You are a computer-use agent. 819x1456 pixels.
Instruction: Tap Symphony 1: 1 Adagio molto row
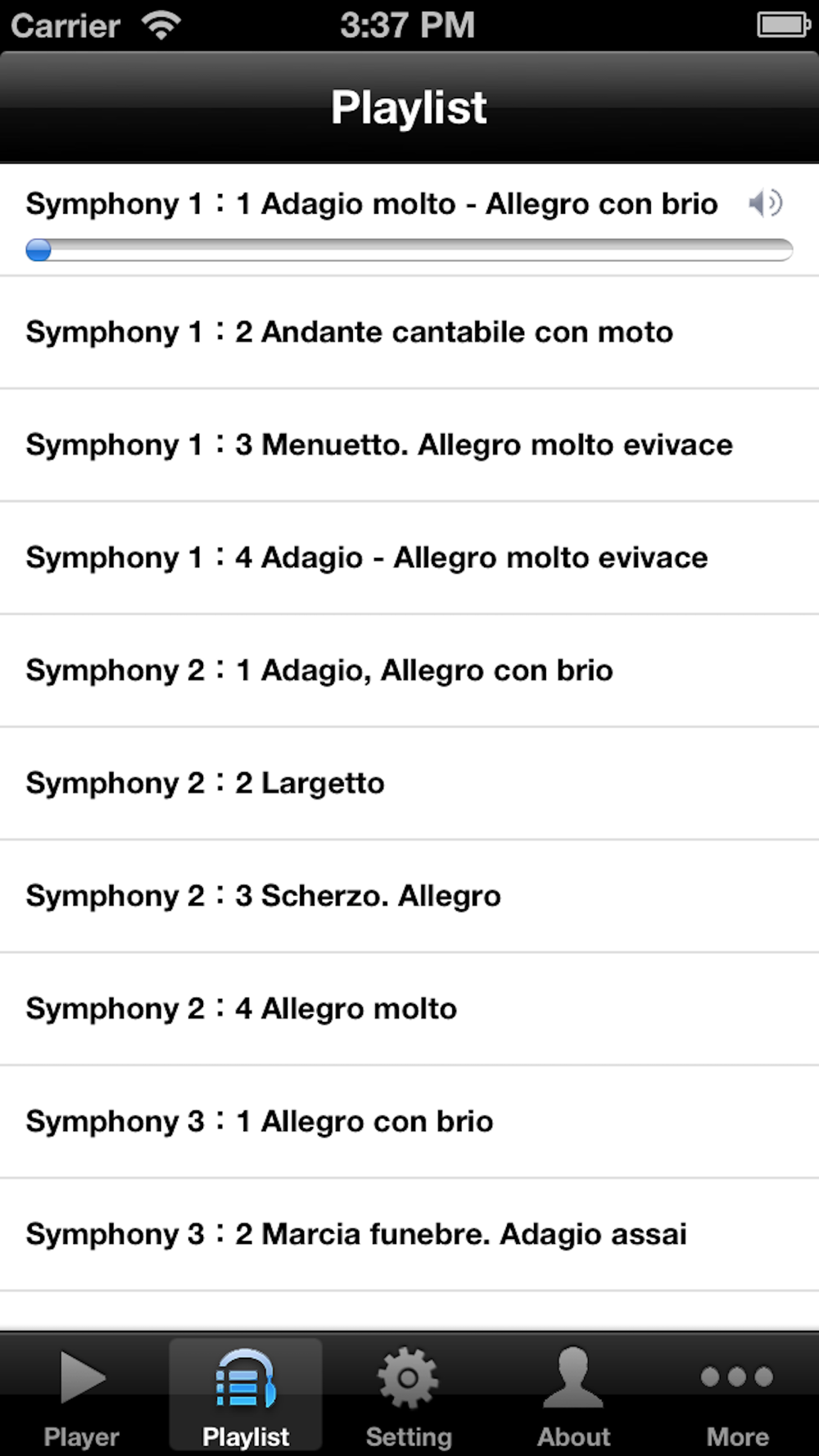tap(409, 220)
